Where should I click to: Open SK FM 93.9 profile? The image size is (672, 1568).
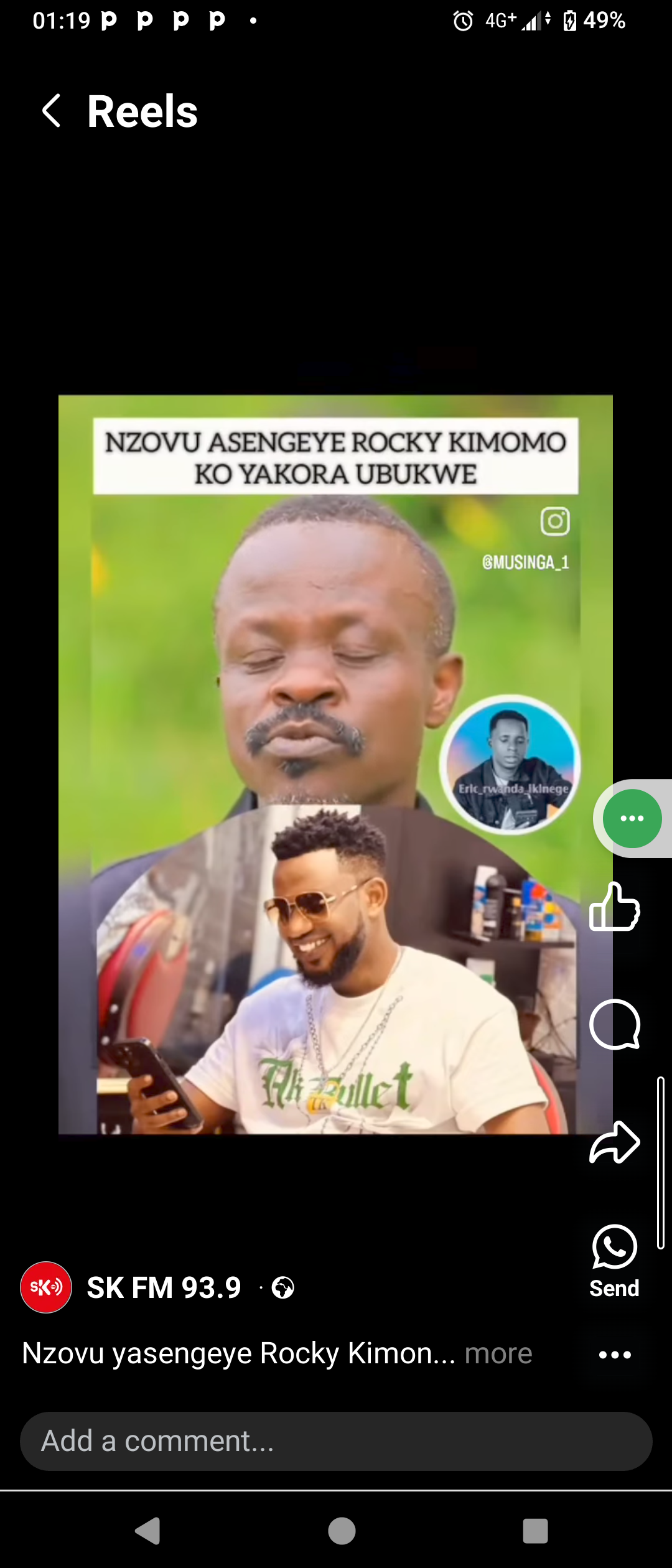[164, 1288]
